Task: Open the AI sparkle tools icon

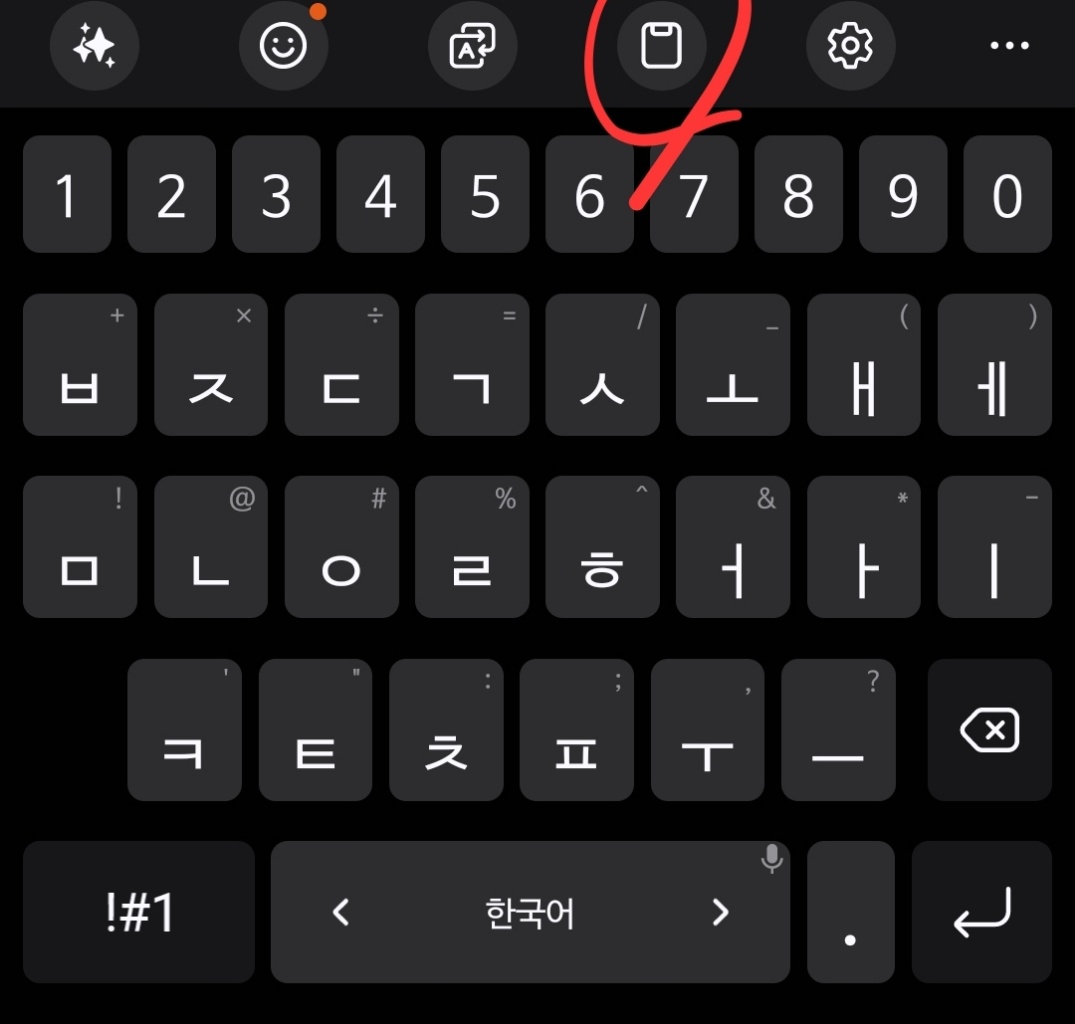Action: click(x=94, y=46)
